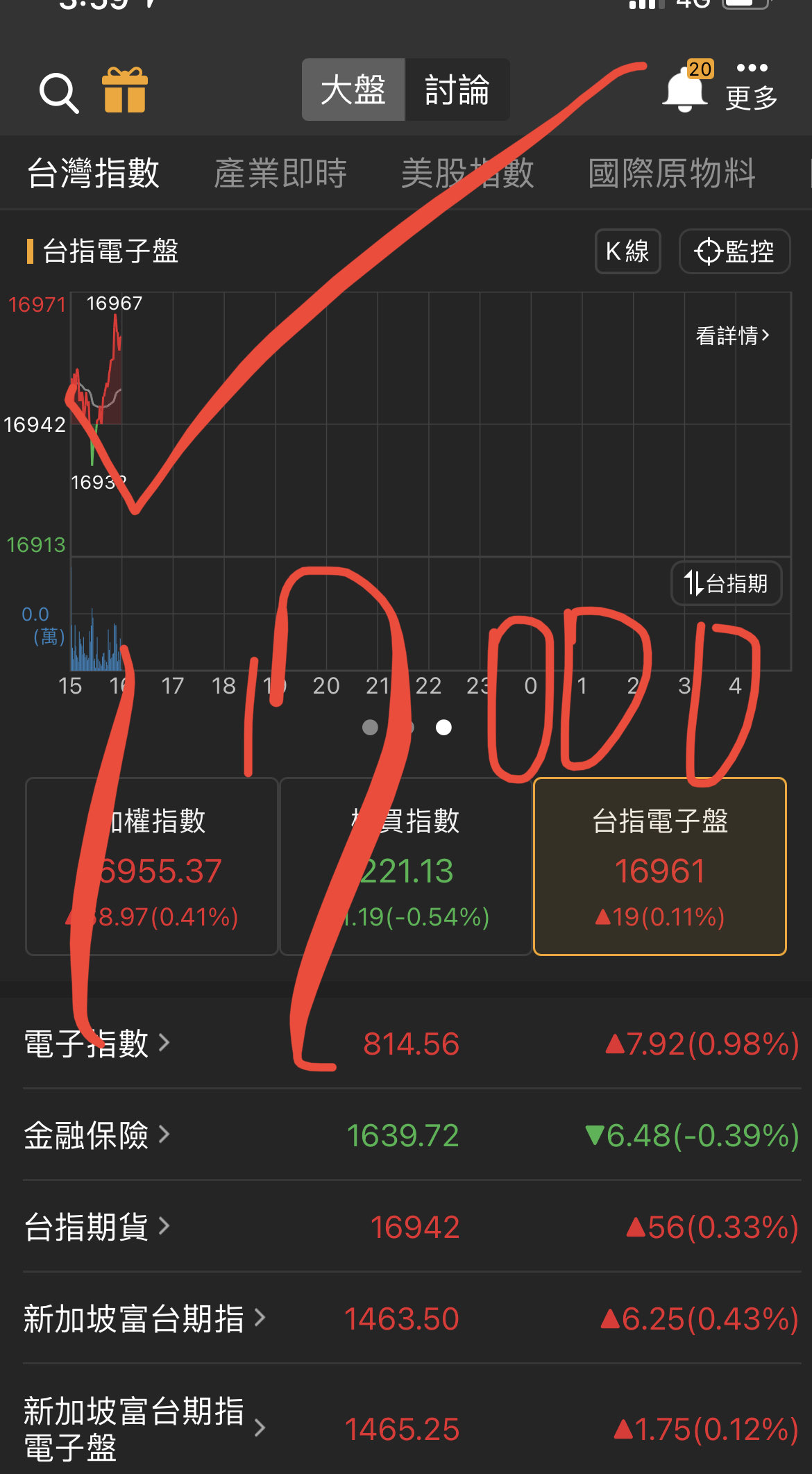Select the 大盤 segment
Screen dimensions: 812x1474
(x=353, y=90)
